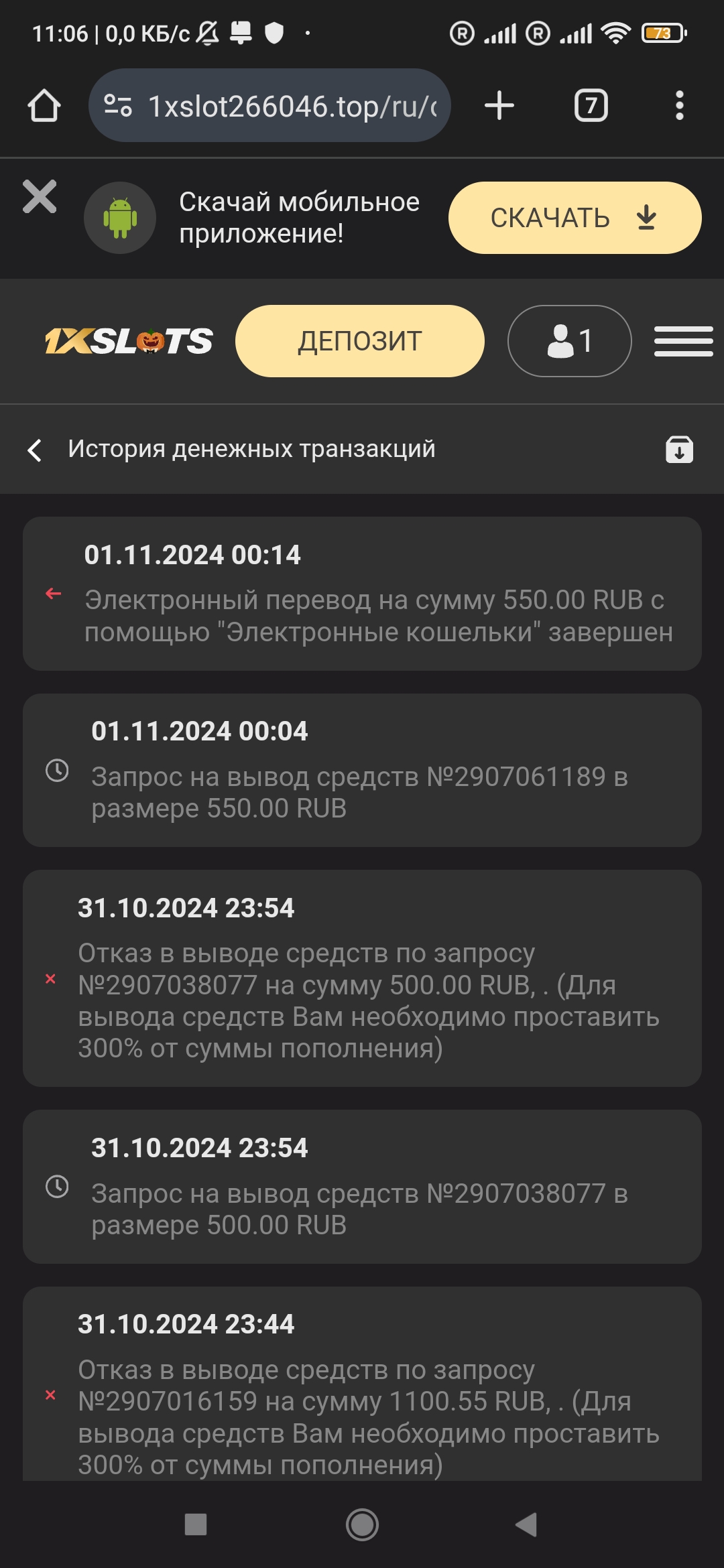This screenshot has height=1568, width=724.
Task: Tap the download transaction history icon
Action: click(679, 450)
